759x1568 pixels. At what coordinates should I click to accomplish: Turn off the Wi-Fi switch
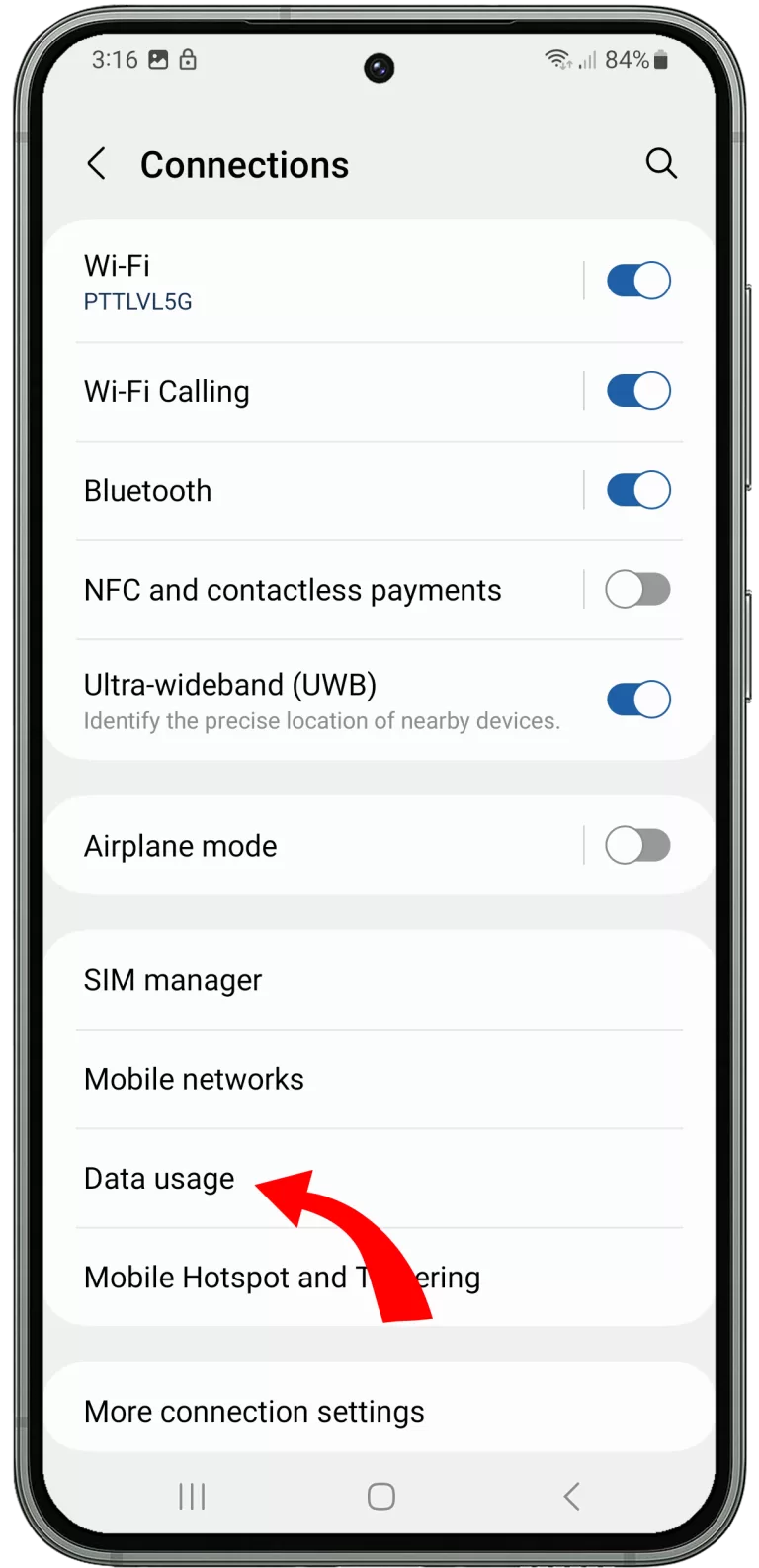click(638, 281)
